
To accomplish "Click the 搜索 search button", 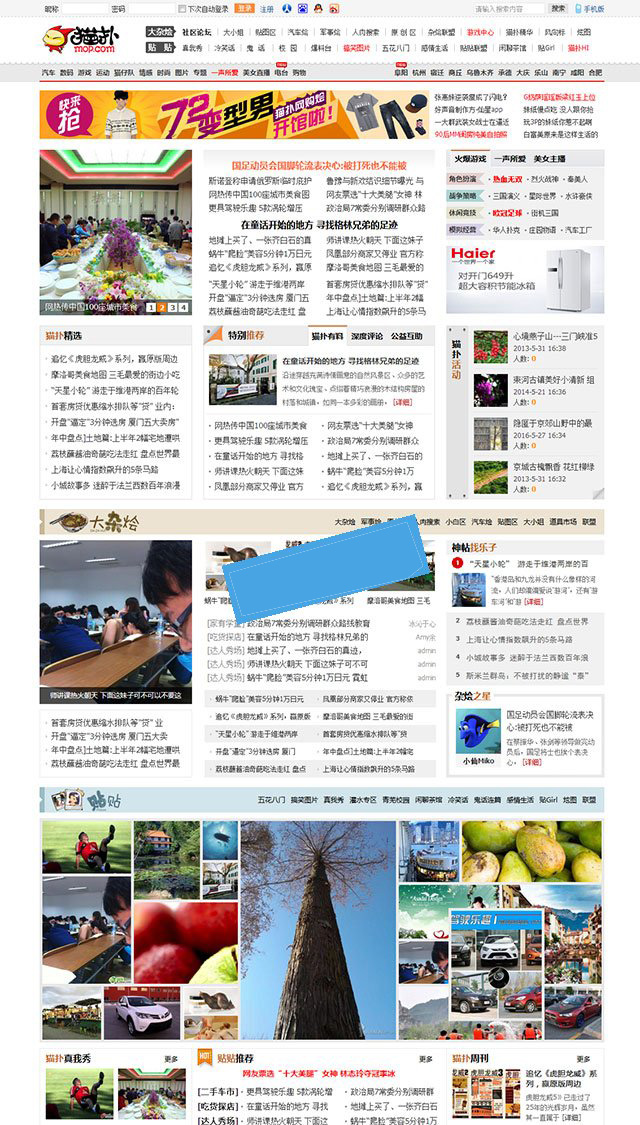I will tap(558, 8).
